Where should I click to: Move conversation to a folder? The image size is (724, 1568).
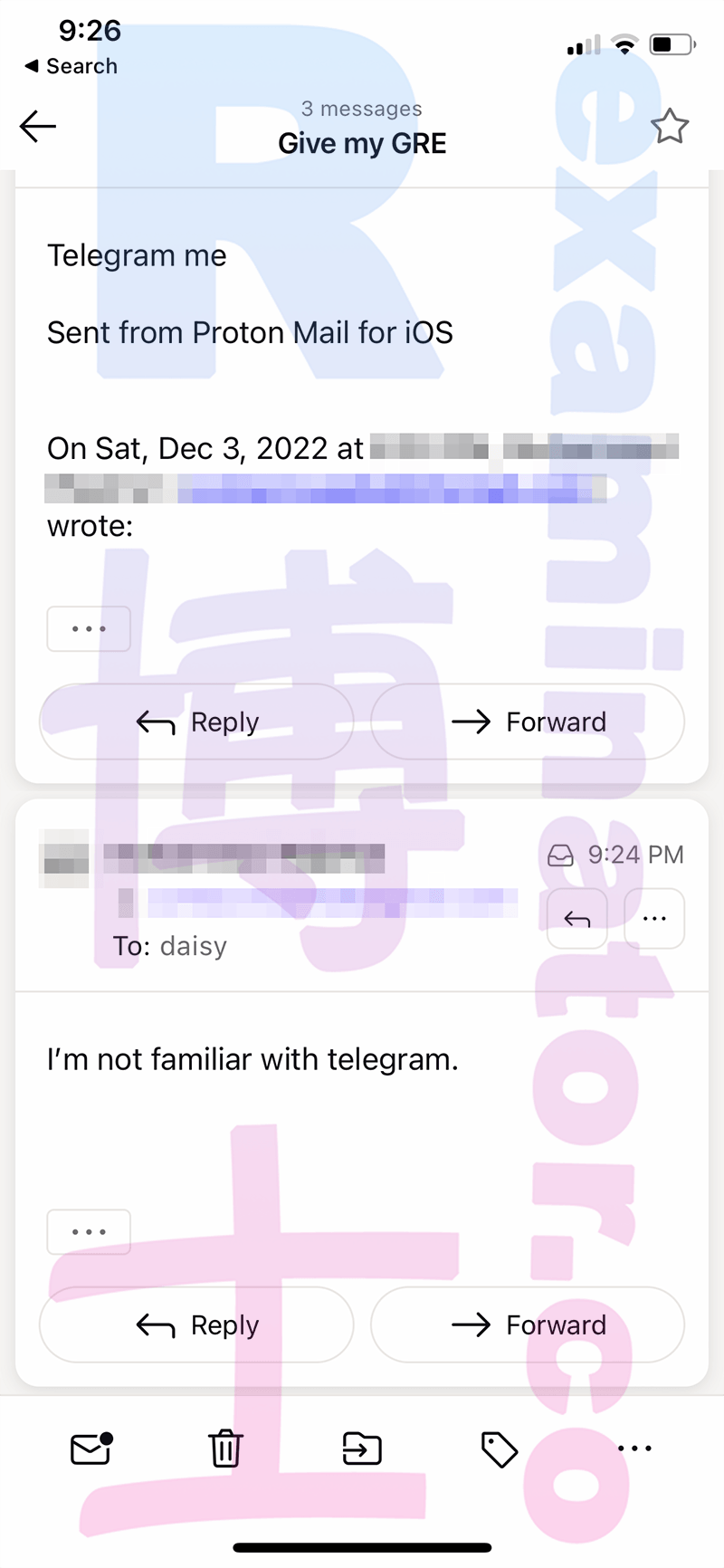pos(362,1448)
